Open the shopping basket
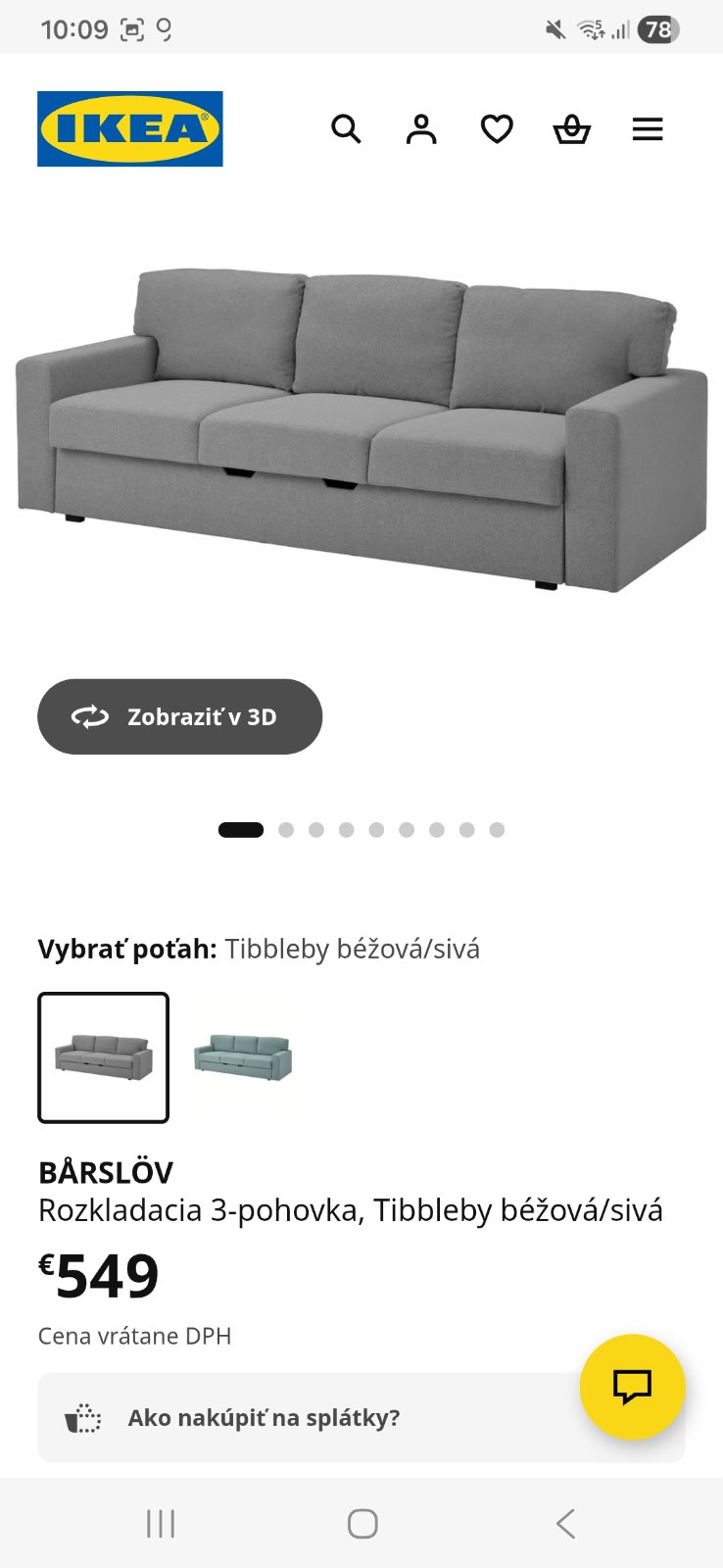Image resolution: width=723 pixels, height=1568 pixels. [x=572, y=128]
